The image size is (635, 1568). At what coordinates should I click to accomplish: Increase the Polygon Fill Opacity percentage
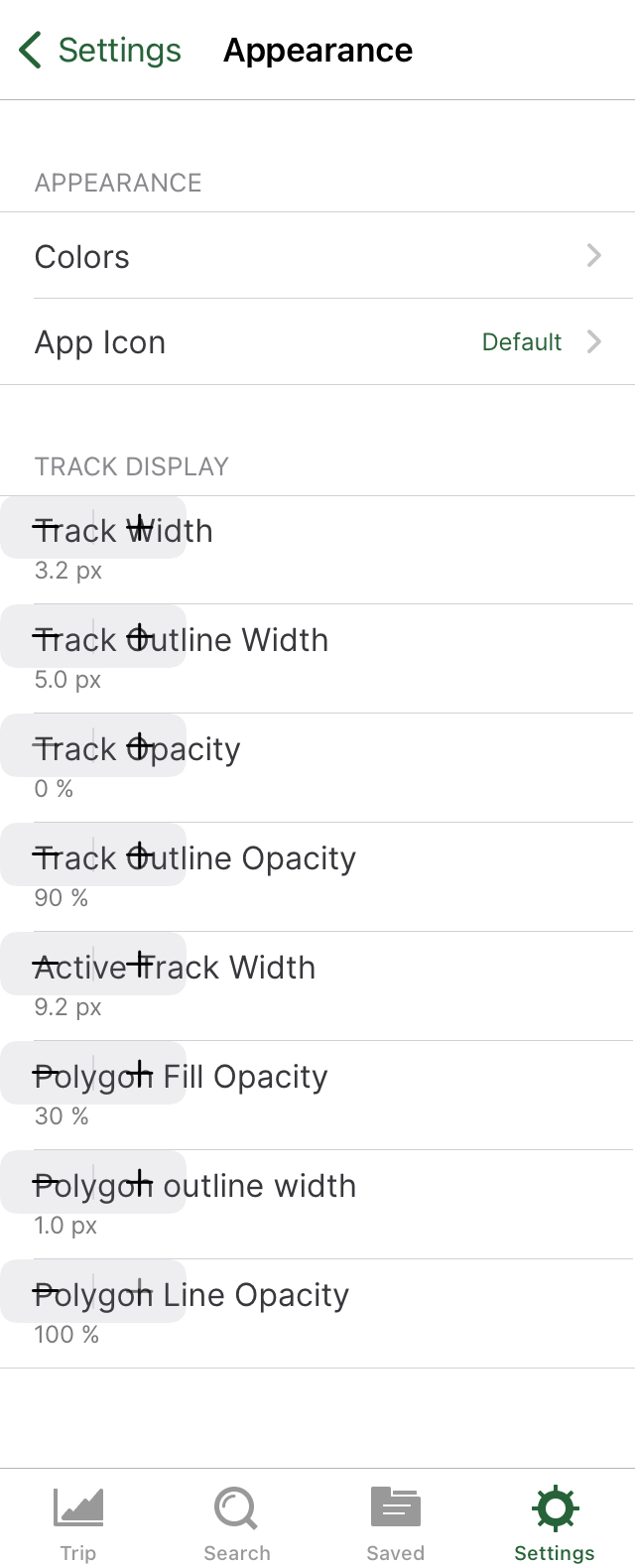point(140,1074)
